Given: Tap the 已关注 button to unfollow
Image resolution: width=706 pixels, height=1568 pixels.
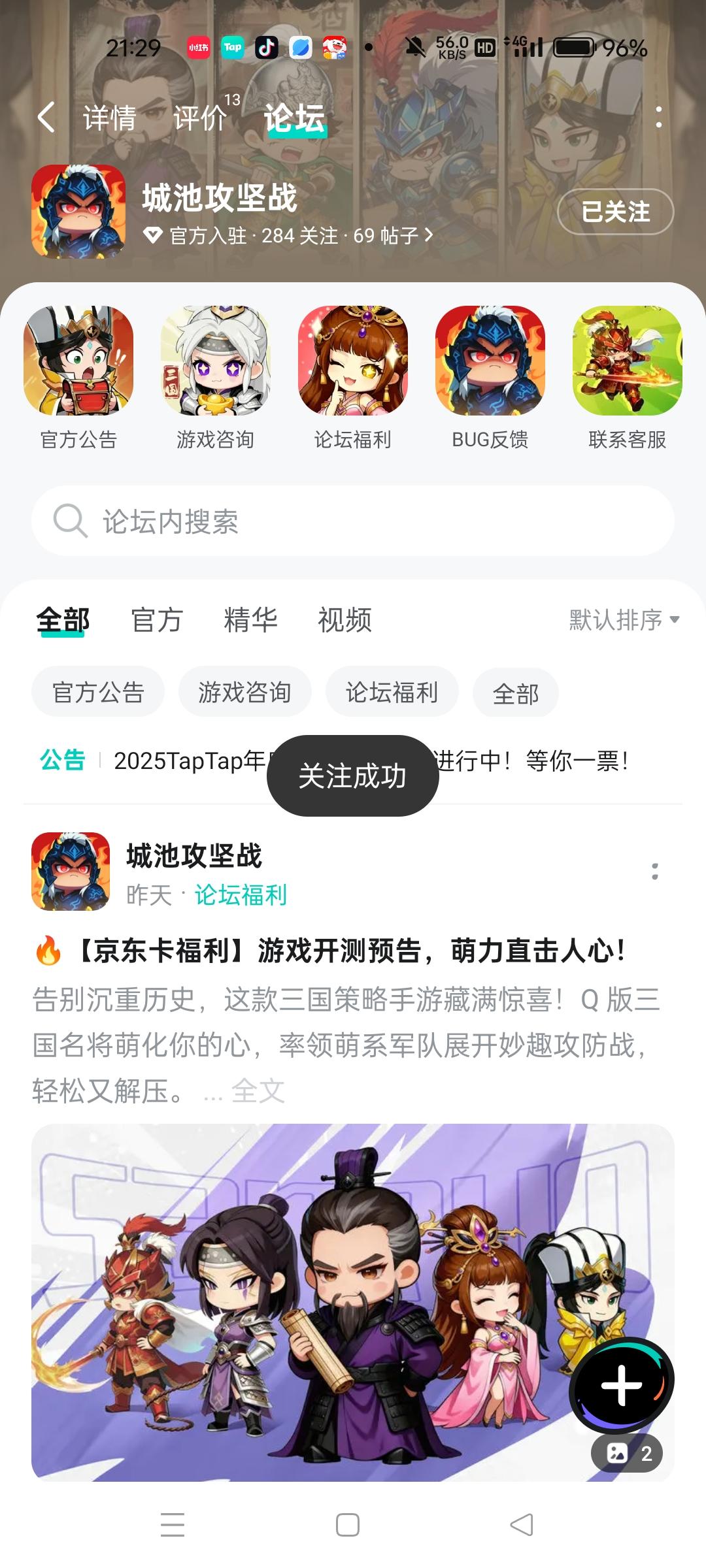Looking at the screenshot, I should [x=615, y=212].
